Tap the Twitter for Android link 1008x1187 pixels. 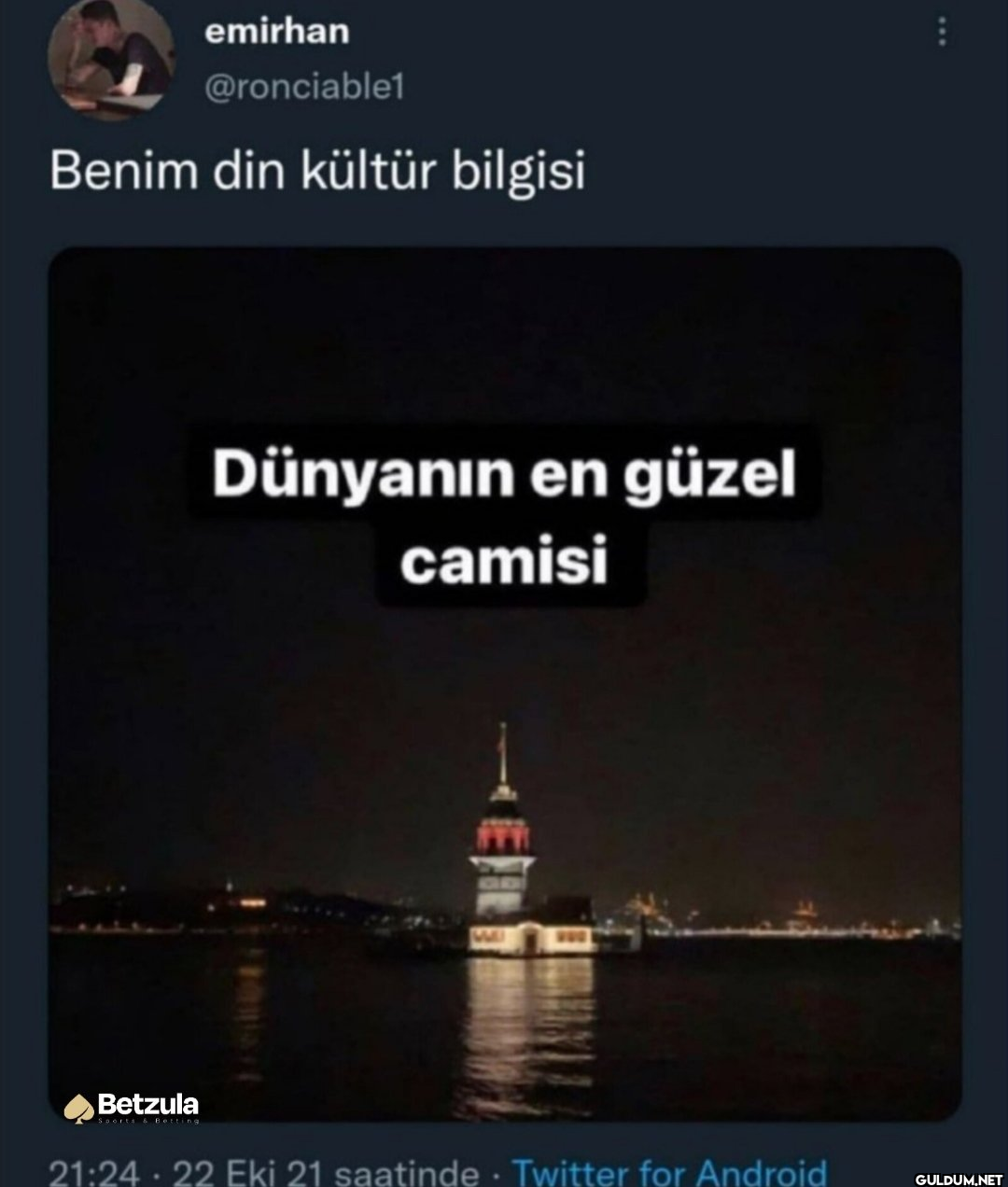click(x=669, y=1170)
